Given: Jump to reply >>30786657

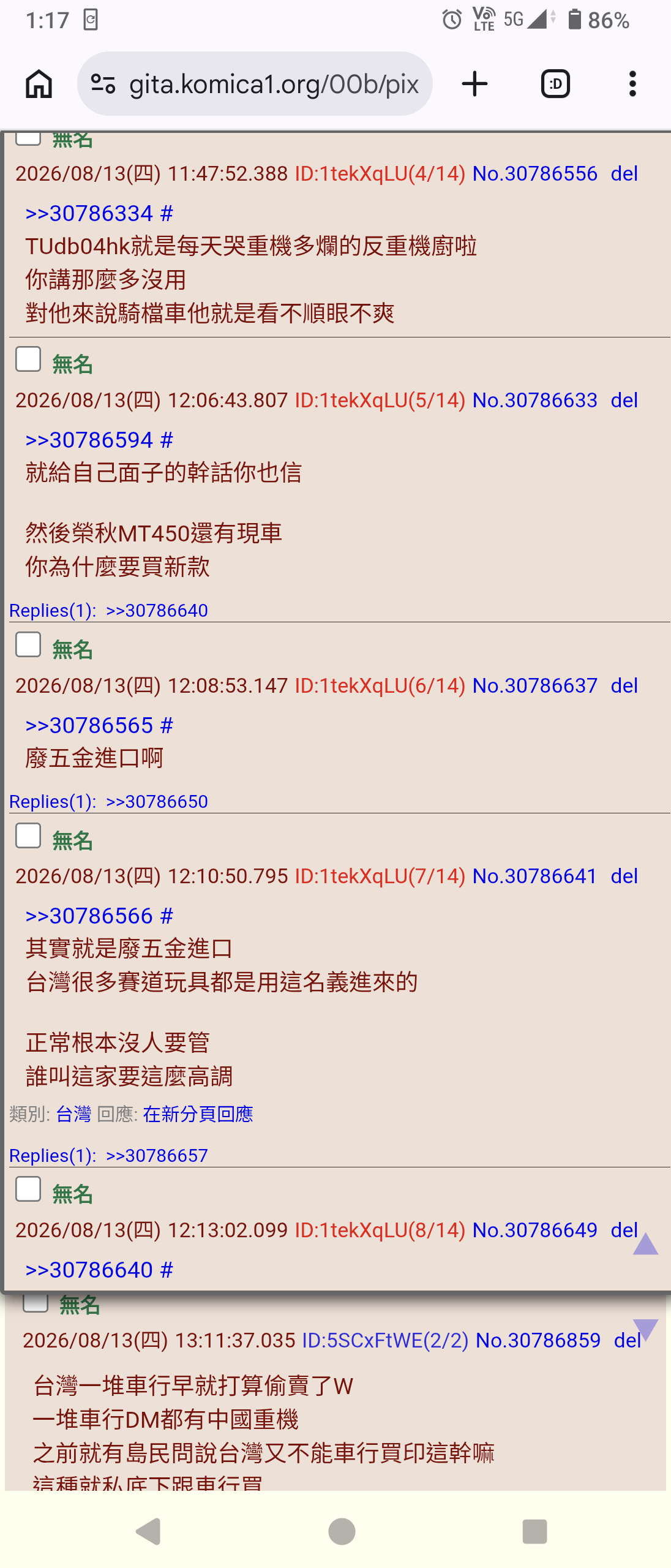Looking at the screenshot, I should point(157,1156).
